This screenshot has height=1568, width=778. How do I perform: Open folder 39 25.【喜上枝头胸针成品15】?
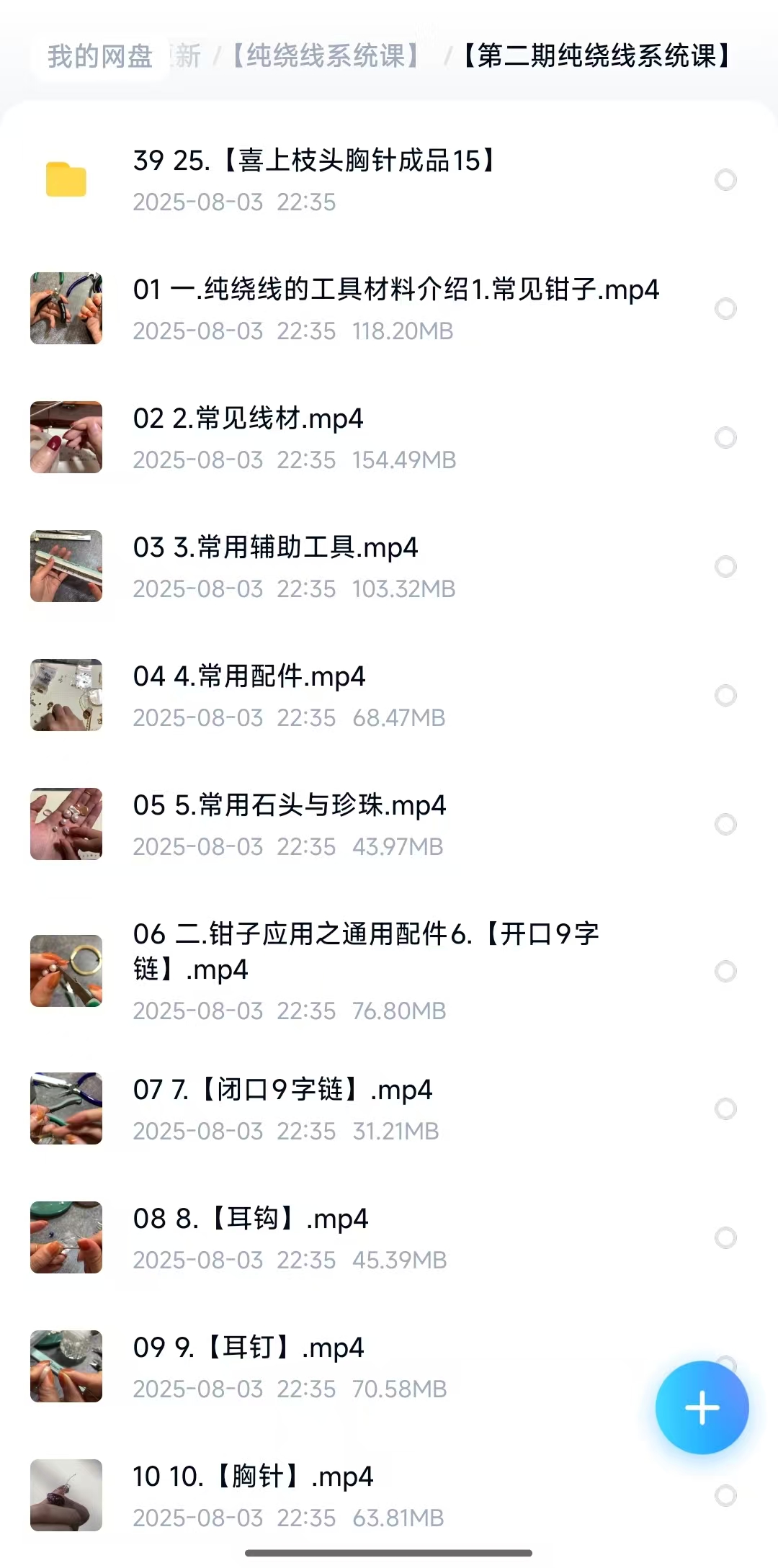point(314,161)
